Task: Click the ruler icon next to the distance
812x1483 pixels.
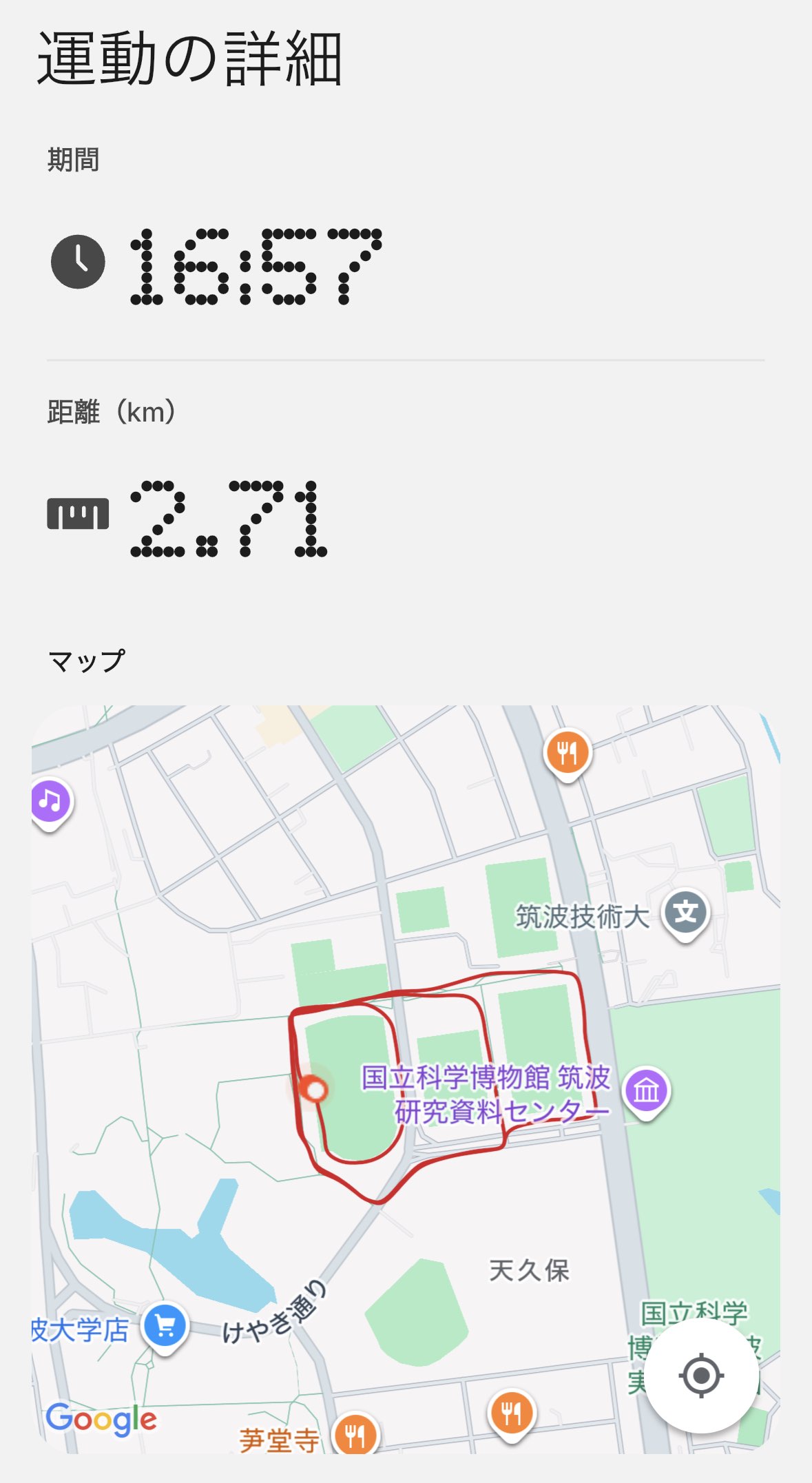Action: pos(78,515)
